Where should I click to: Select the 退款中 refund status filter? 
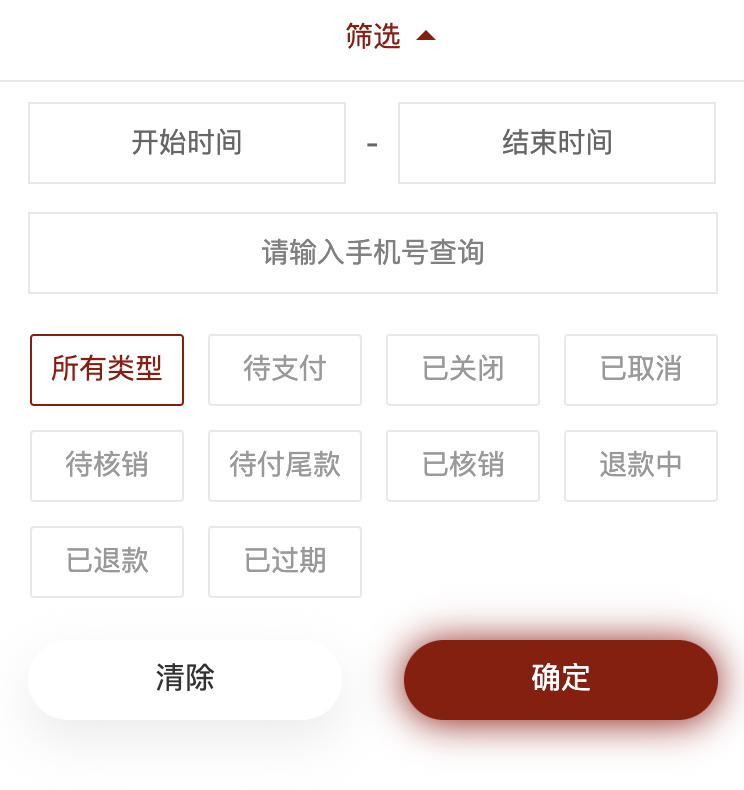click(x=640, y=466)
